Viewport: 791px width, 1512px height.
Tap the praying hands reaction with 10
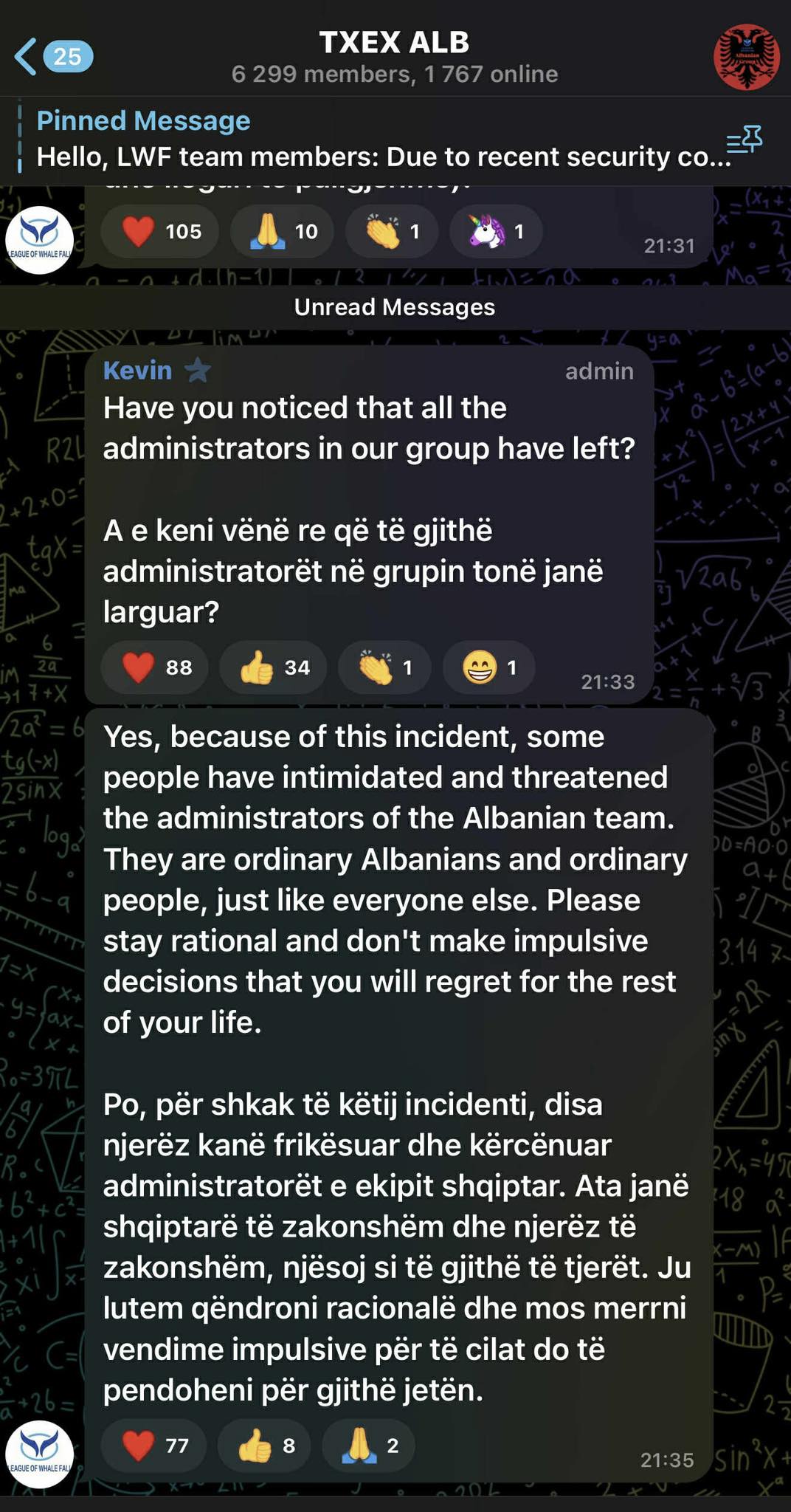(283, 231)
